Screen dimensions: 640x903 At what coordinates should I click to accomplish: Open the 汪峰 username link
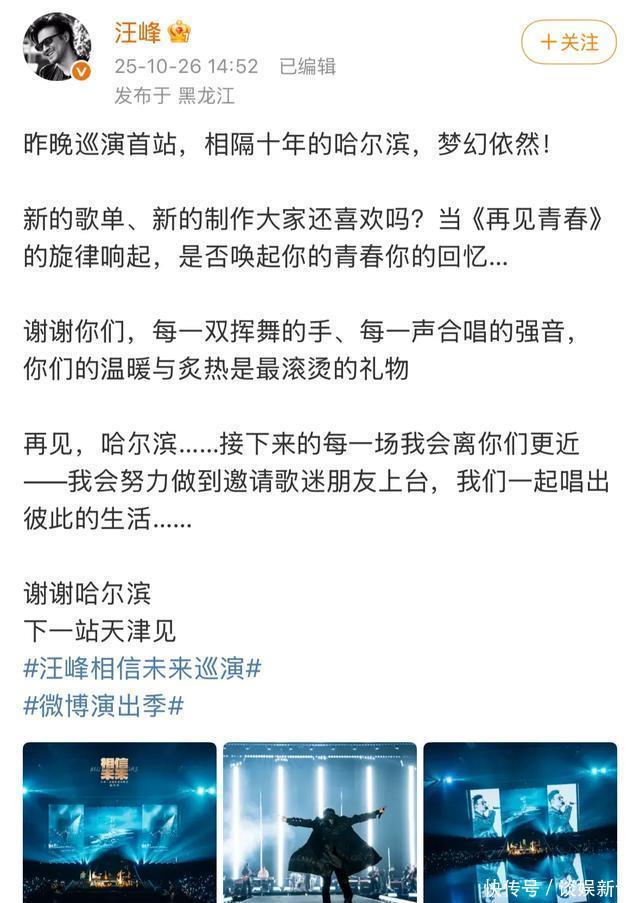(x=136, y=32)
